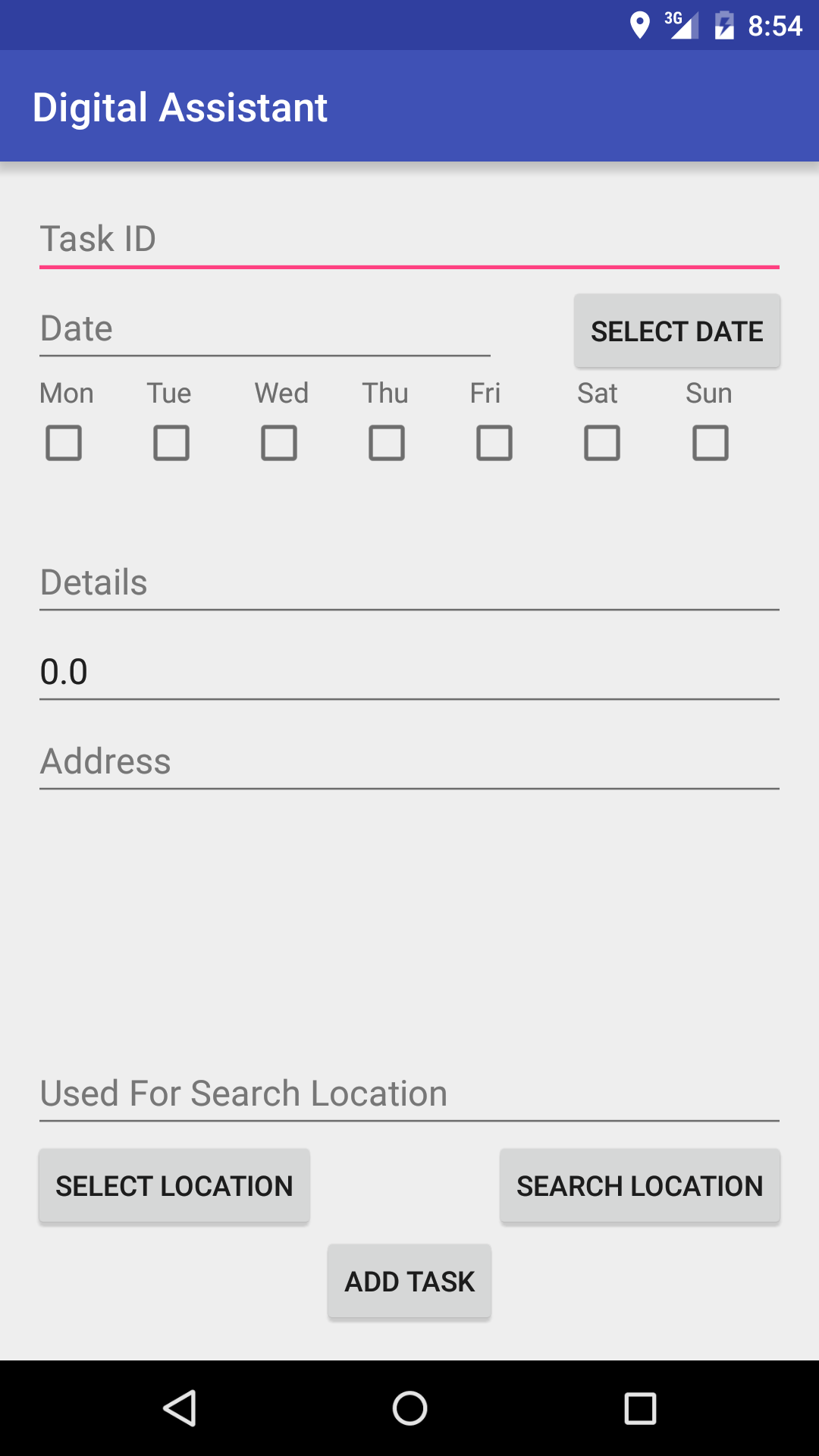Submit with the Add Task button
The width and height of the screenshot is (819, 1456).
[409, 1282]
